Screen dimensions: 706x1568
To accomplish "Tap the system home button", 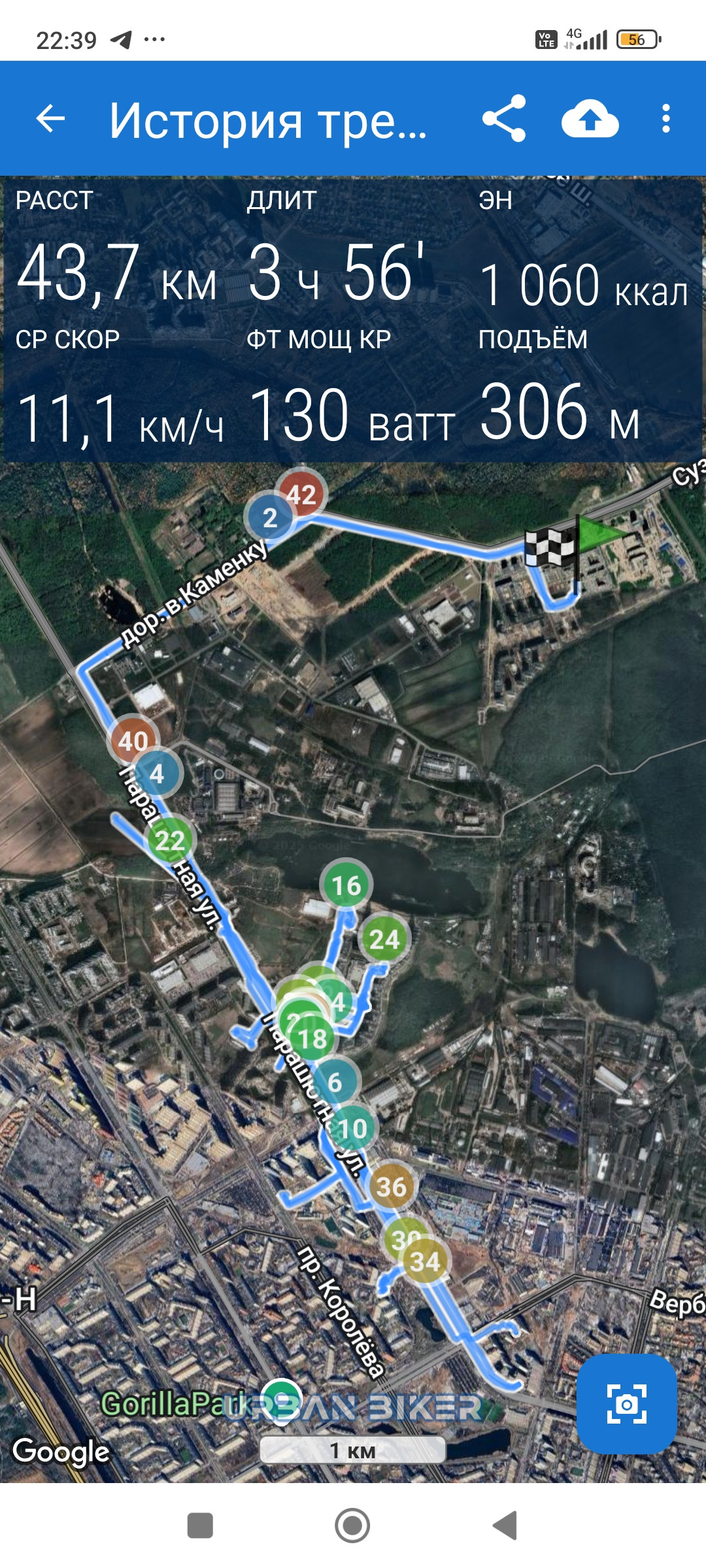I will point(352,1526).
